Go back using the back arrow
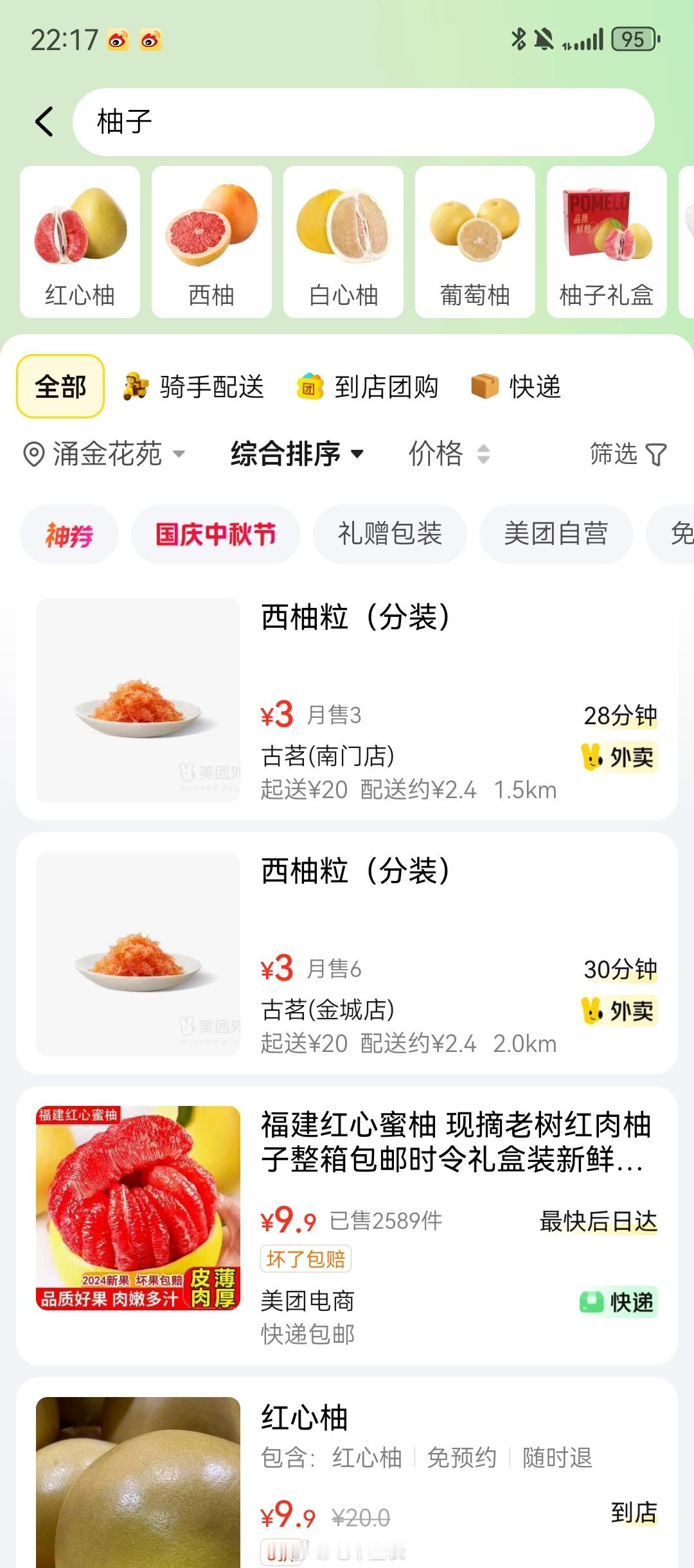The image size is (694, 1568). click(44, 121)
